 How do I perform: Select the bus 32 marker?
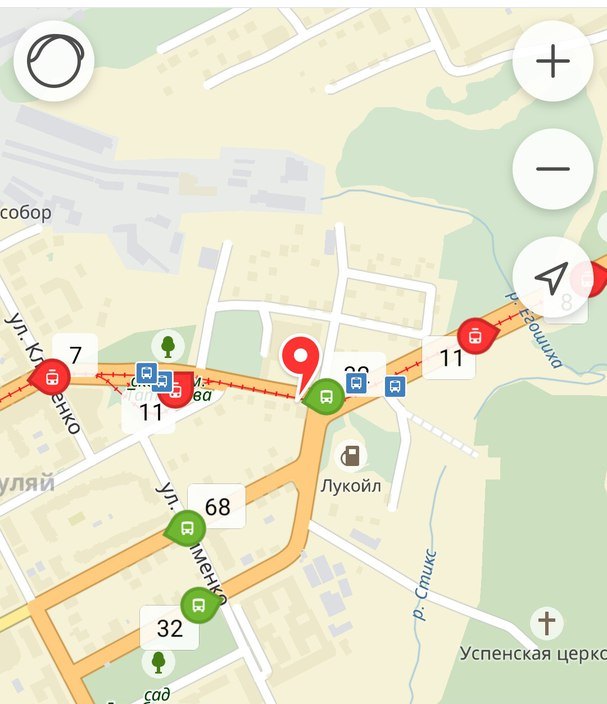[x=199, y=604]
